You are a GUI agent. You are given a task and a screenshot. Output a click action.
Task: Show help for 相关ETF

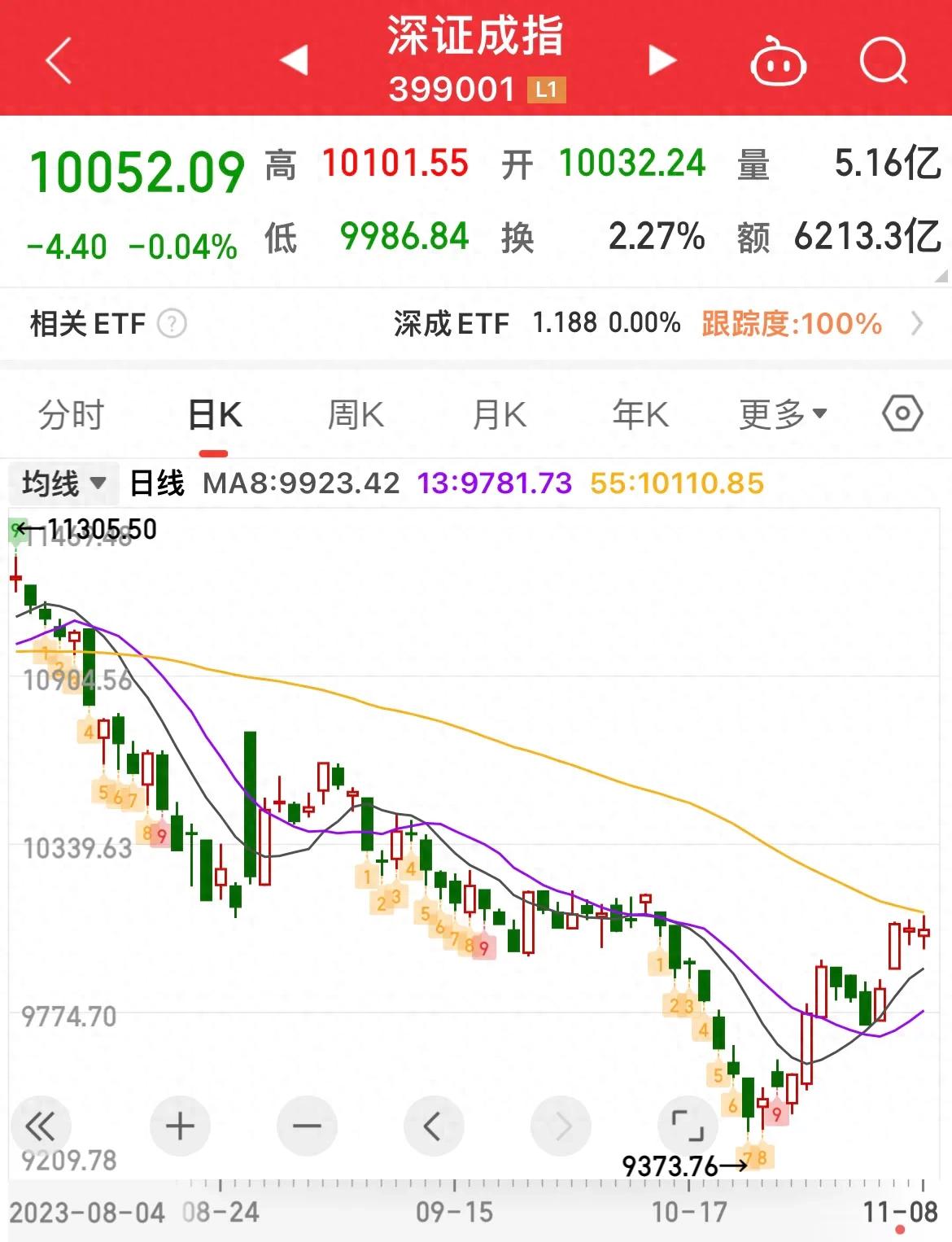click(172, 324)
